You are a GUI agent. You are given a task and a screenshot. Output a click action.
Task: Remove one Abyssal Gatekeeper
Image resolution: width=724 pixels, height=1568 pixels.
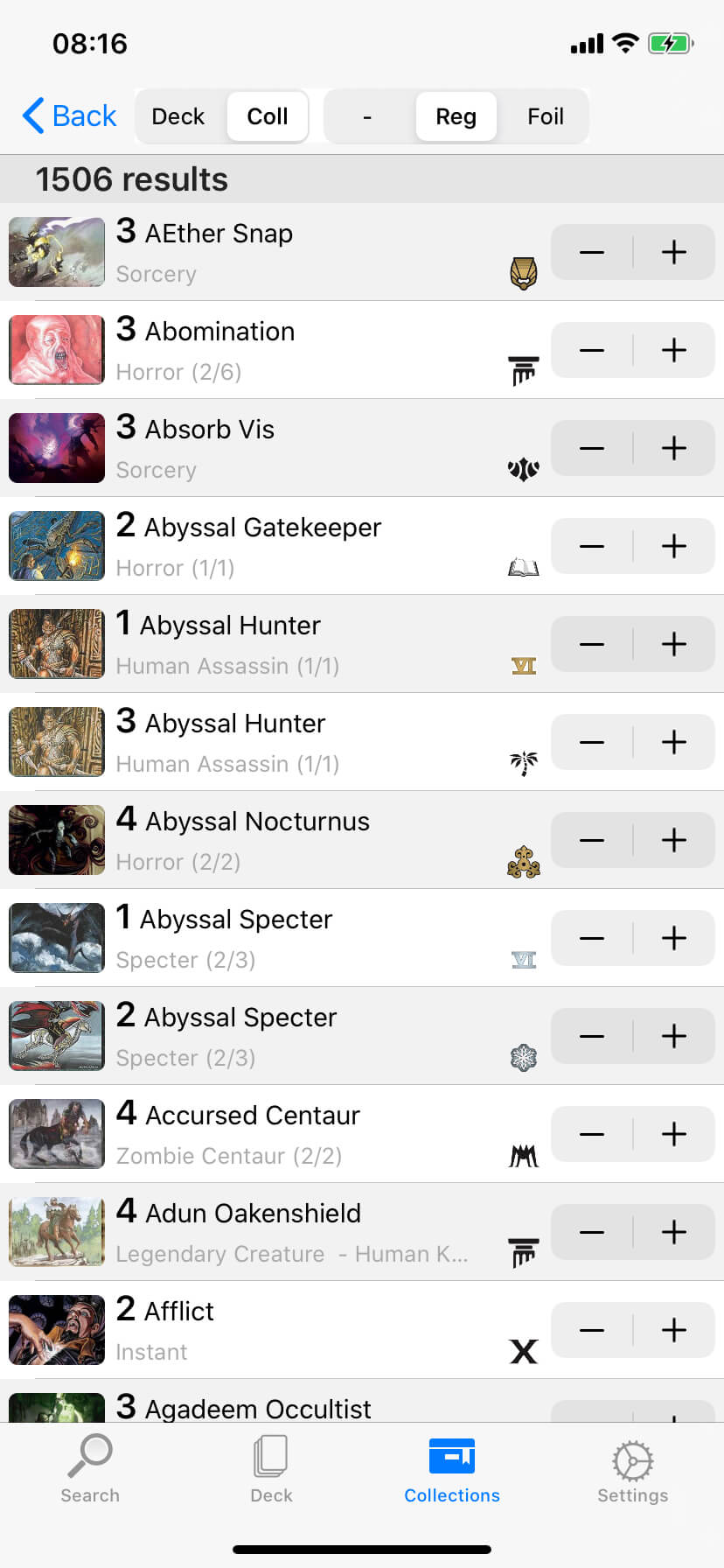(x=592, y=547)
